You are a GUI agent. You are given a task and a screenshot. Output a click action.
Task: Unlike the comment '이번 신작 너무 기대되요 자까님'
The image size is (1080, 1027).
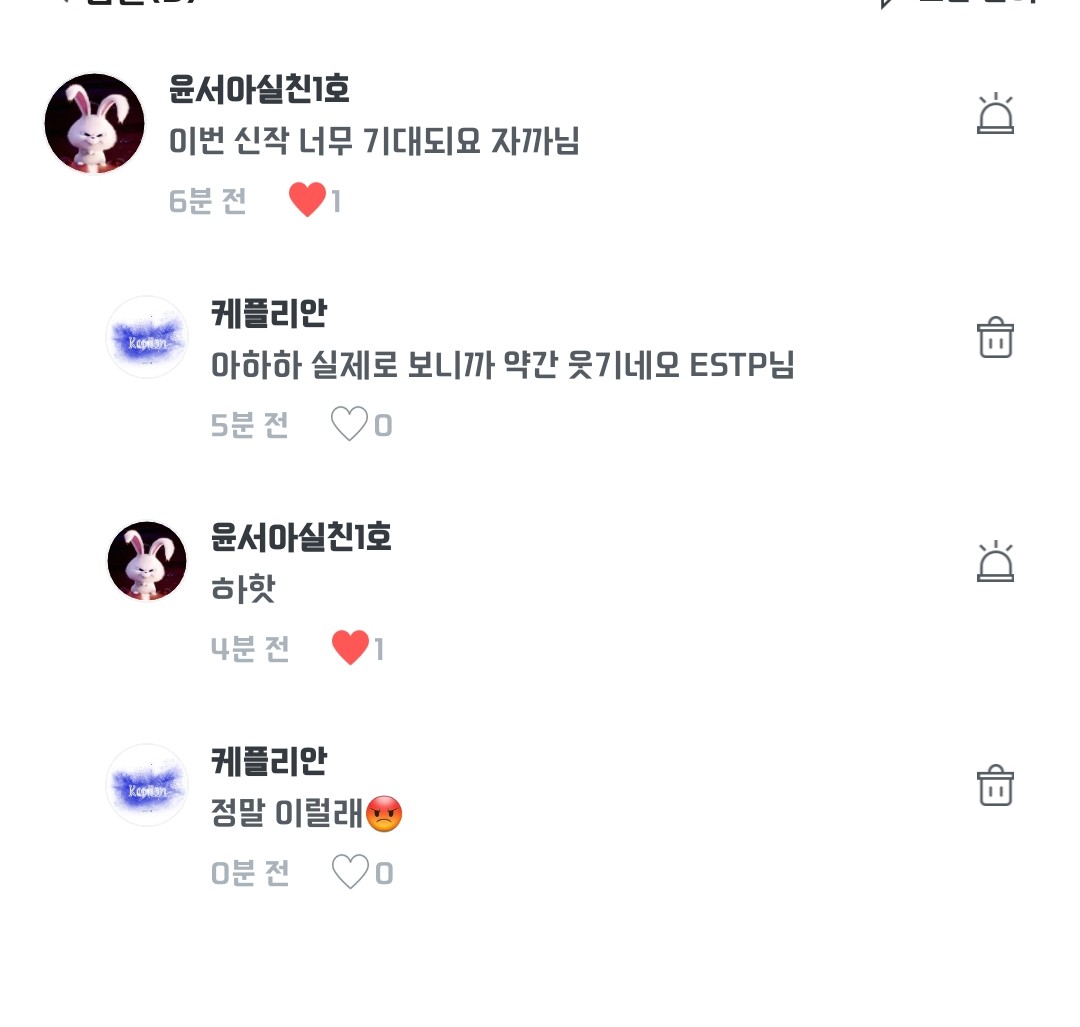tap(307, 200)
